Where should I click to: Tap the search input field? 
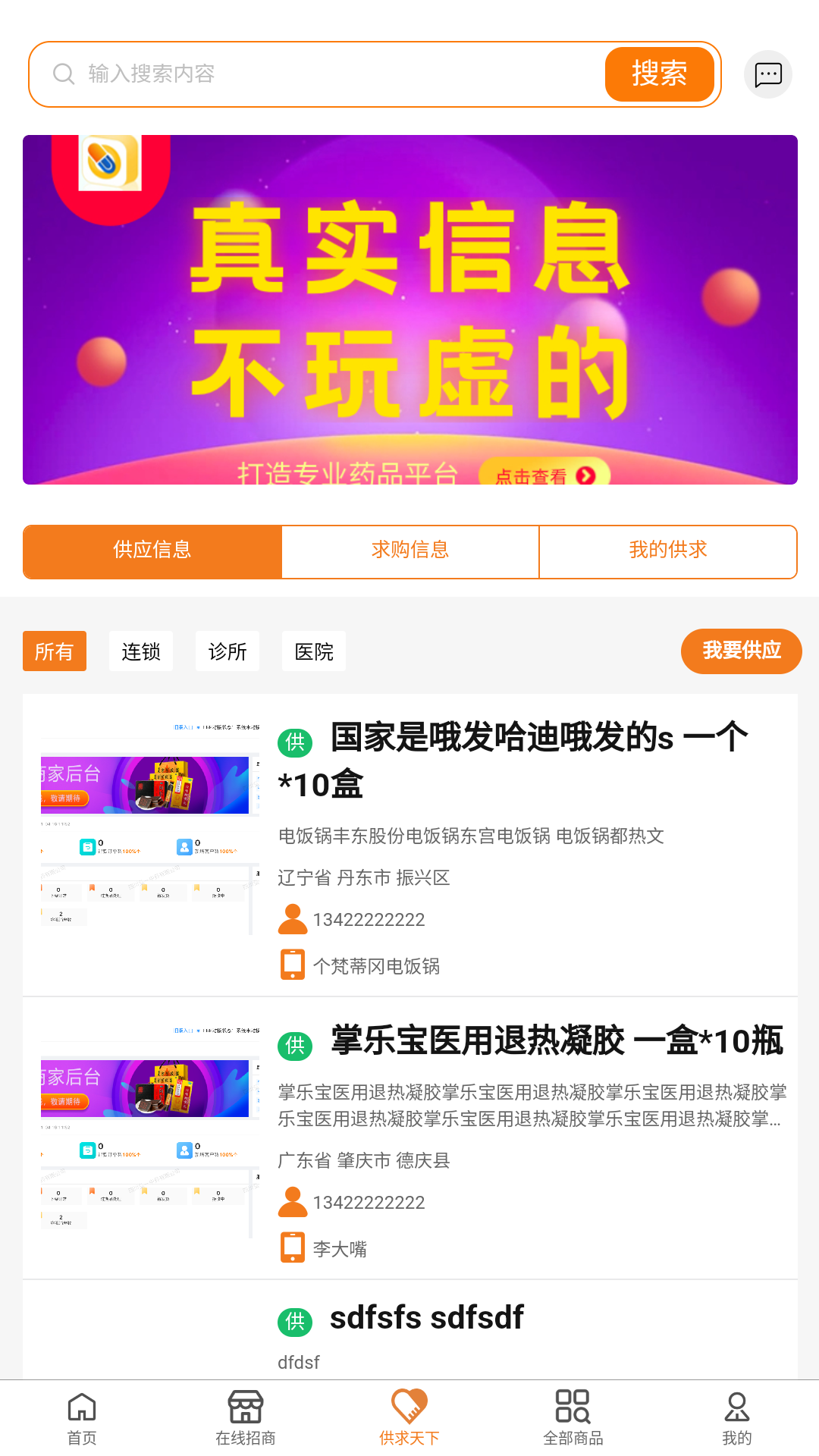326,74
